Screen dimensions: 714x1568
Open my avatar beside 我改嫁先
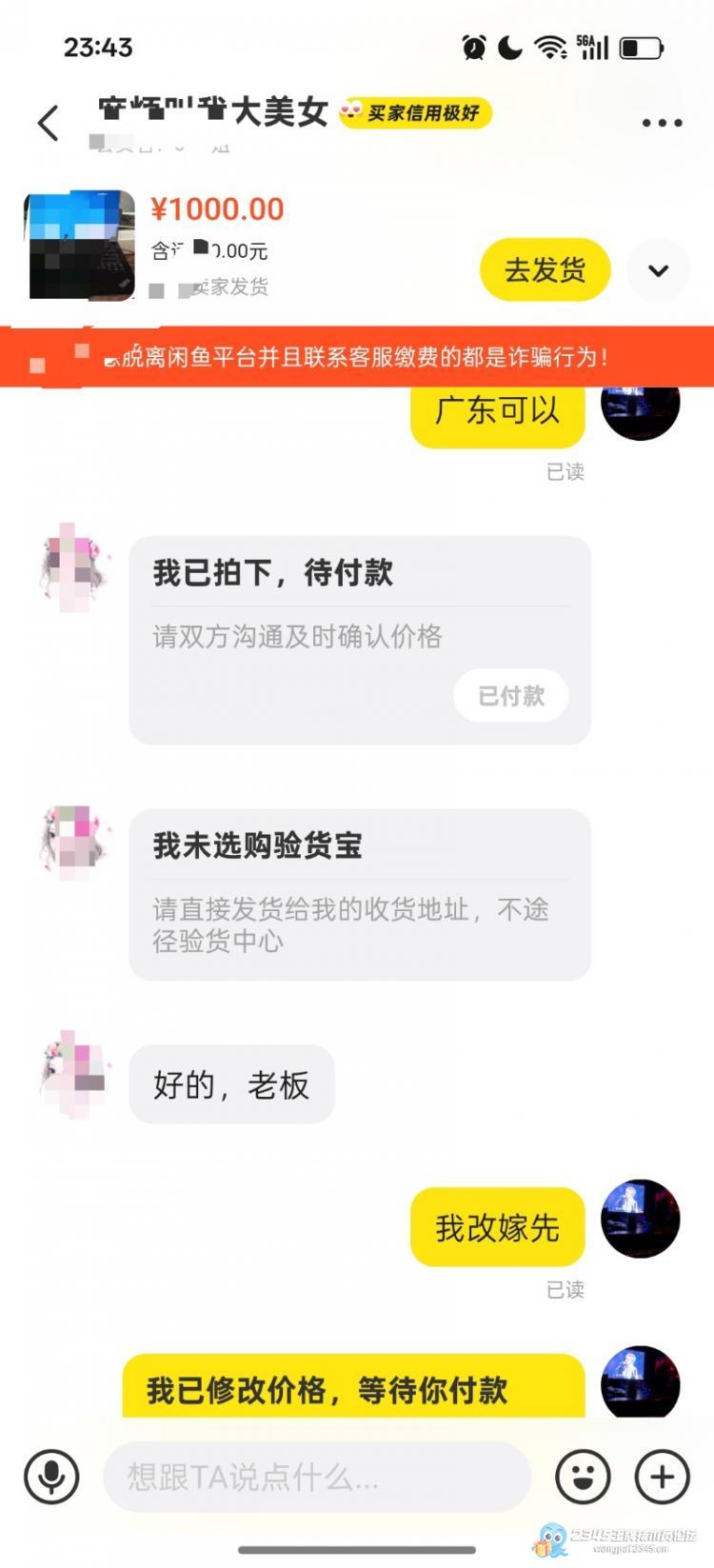coord(640,1218)
